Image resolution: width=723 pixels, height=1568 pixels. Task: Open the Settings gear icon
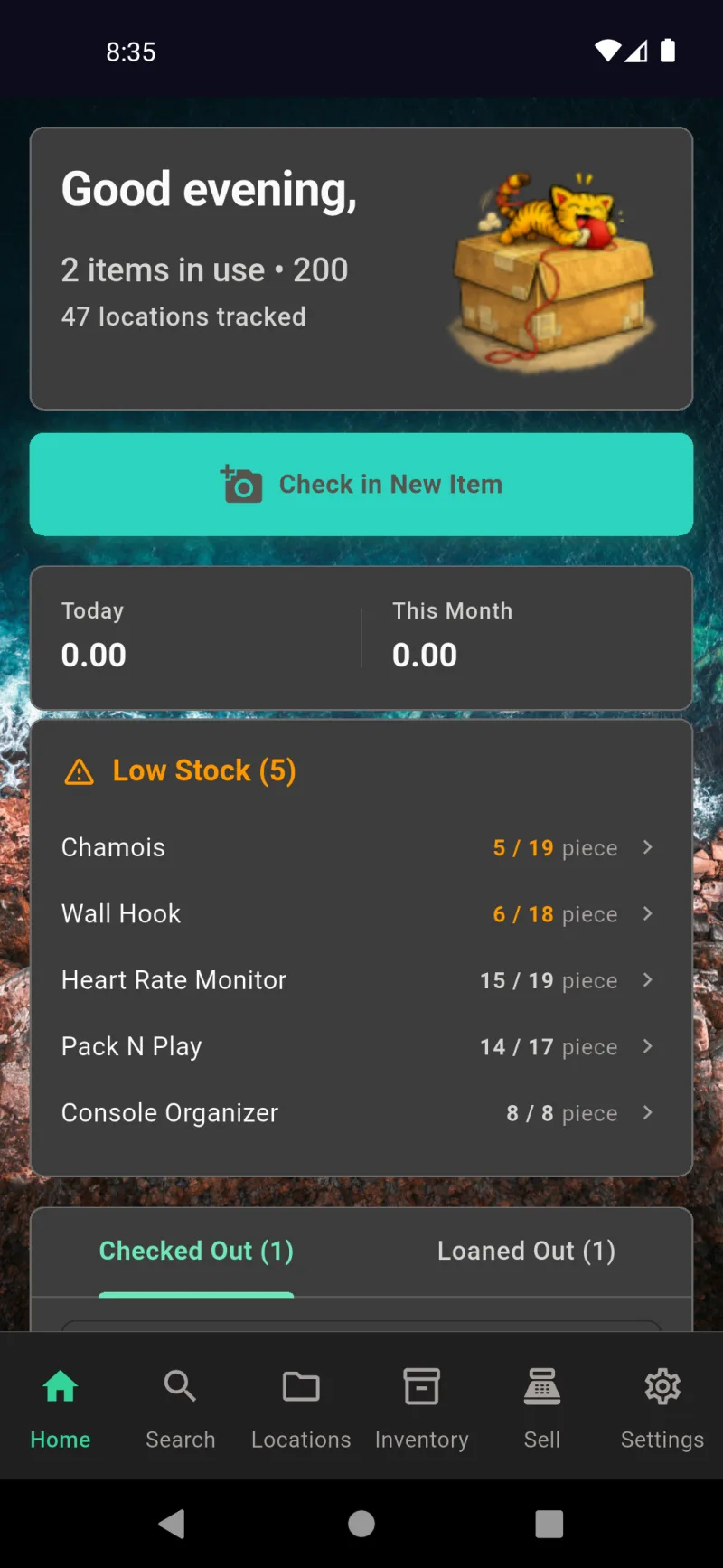click(662, 1385)
